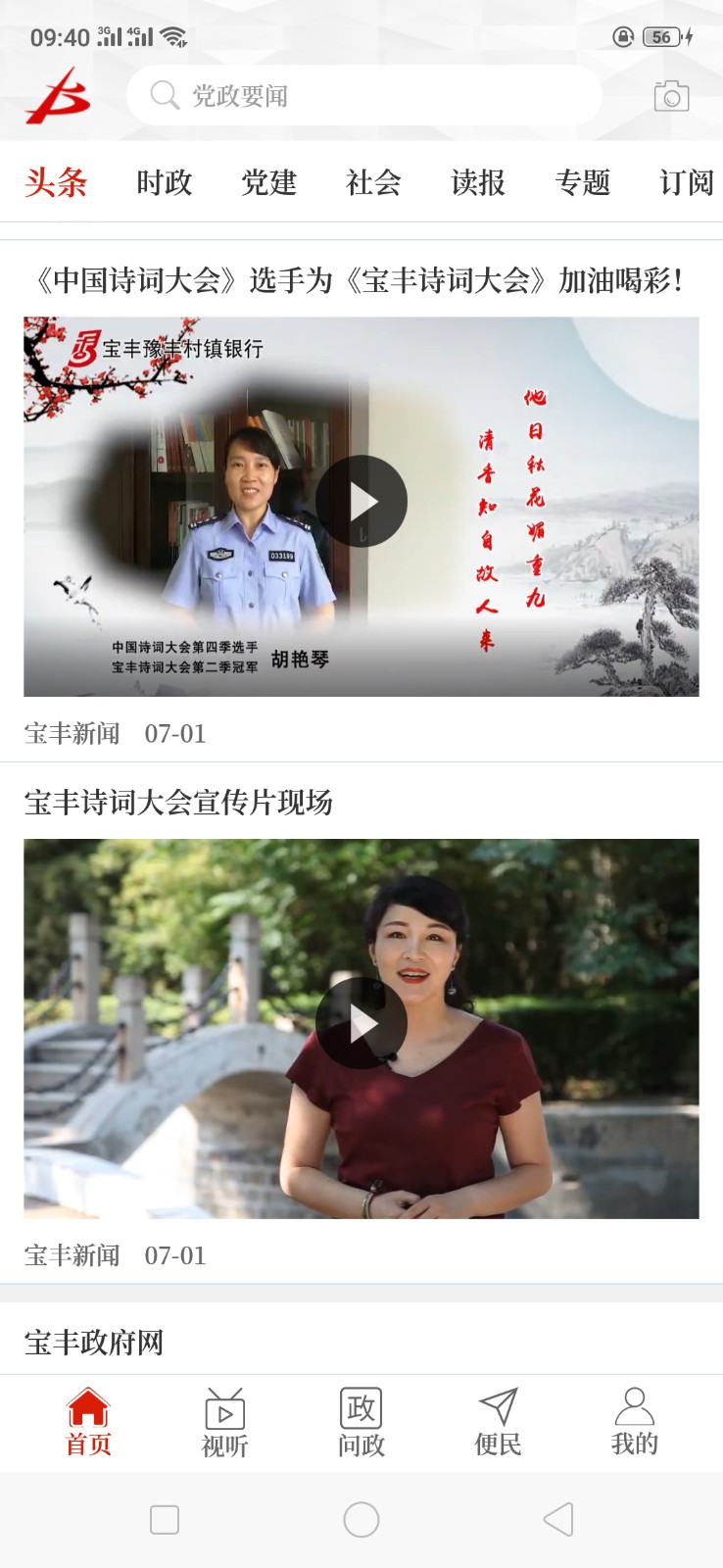Open the 党政要闻 search box

point(362,96)
